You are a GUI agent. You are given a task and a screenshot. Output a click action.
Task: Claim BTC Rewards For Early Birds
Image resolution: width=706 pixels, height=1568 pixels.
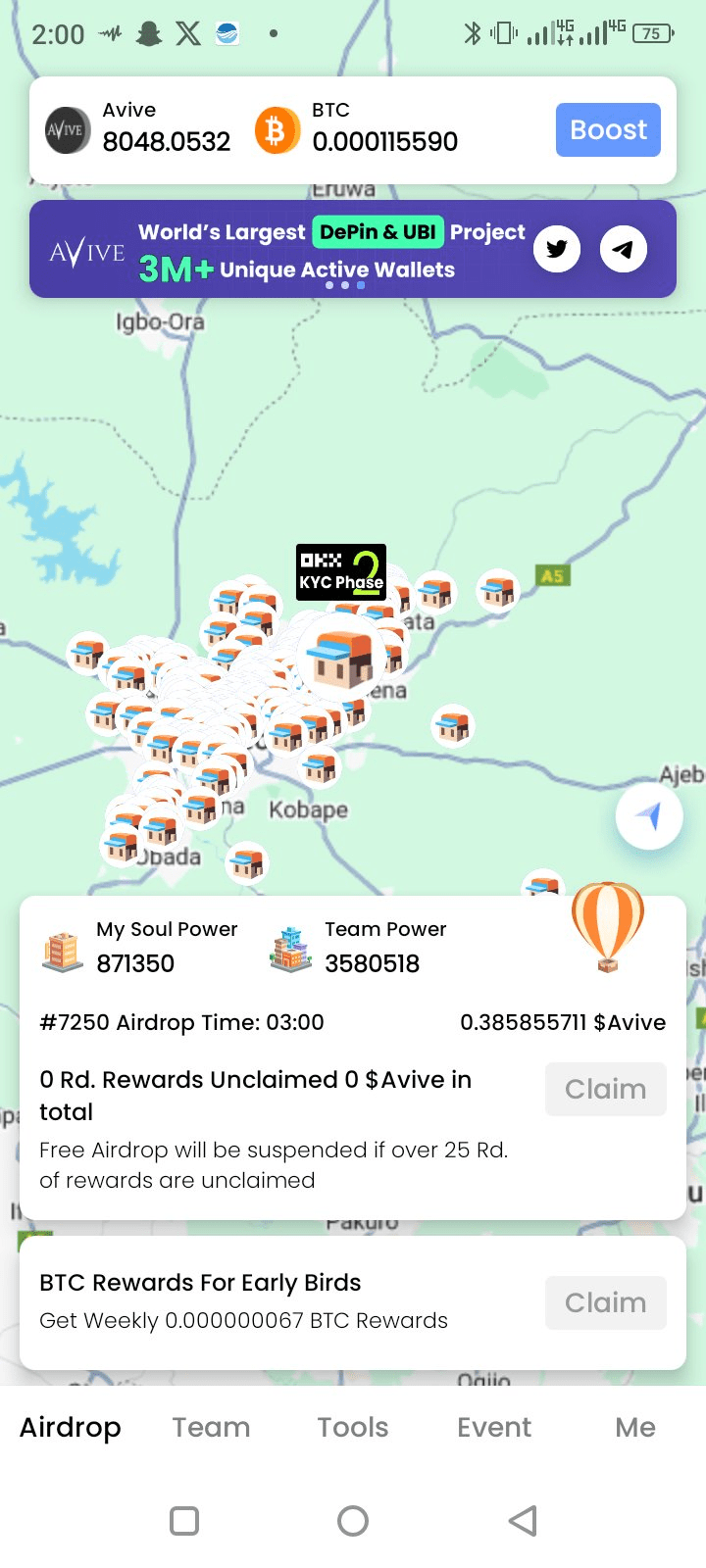coord(605,1302)
